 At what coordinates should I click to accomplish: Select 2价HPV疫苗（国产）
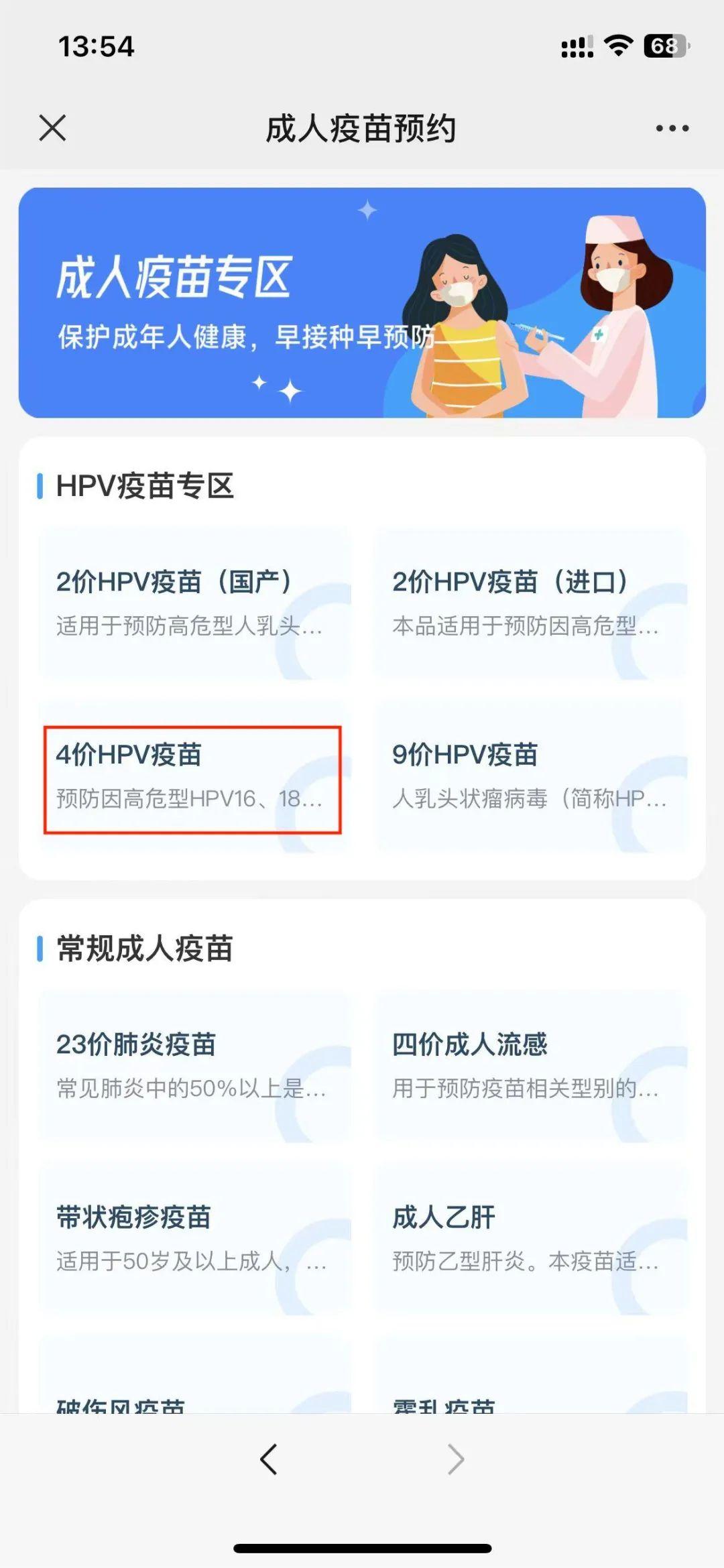click(x=194, y=603)
